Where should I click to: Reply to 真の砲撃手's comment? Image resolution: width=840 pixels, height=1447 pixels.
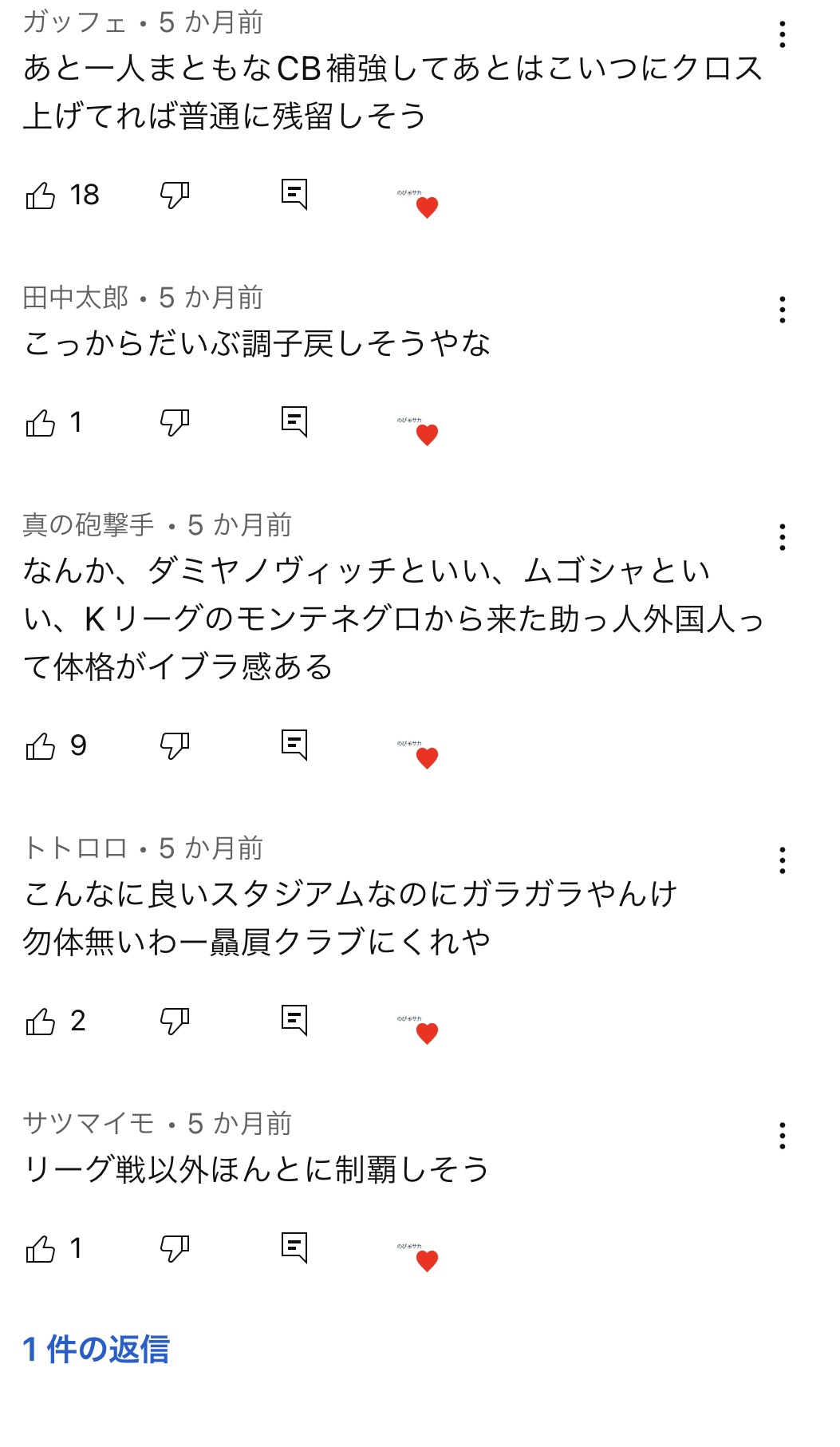pyautogui.click(x=294, y=745)
